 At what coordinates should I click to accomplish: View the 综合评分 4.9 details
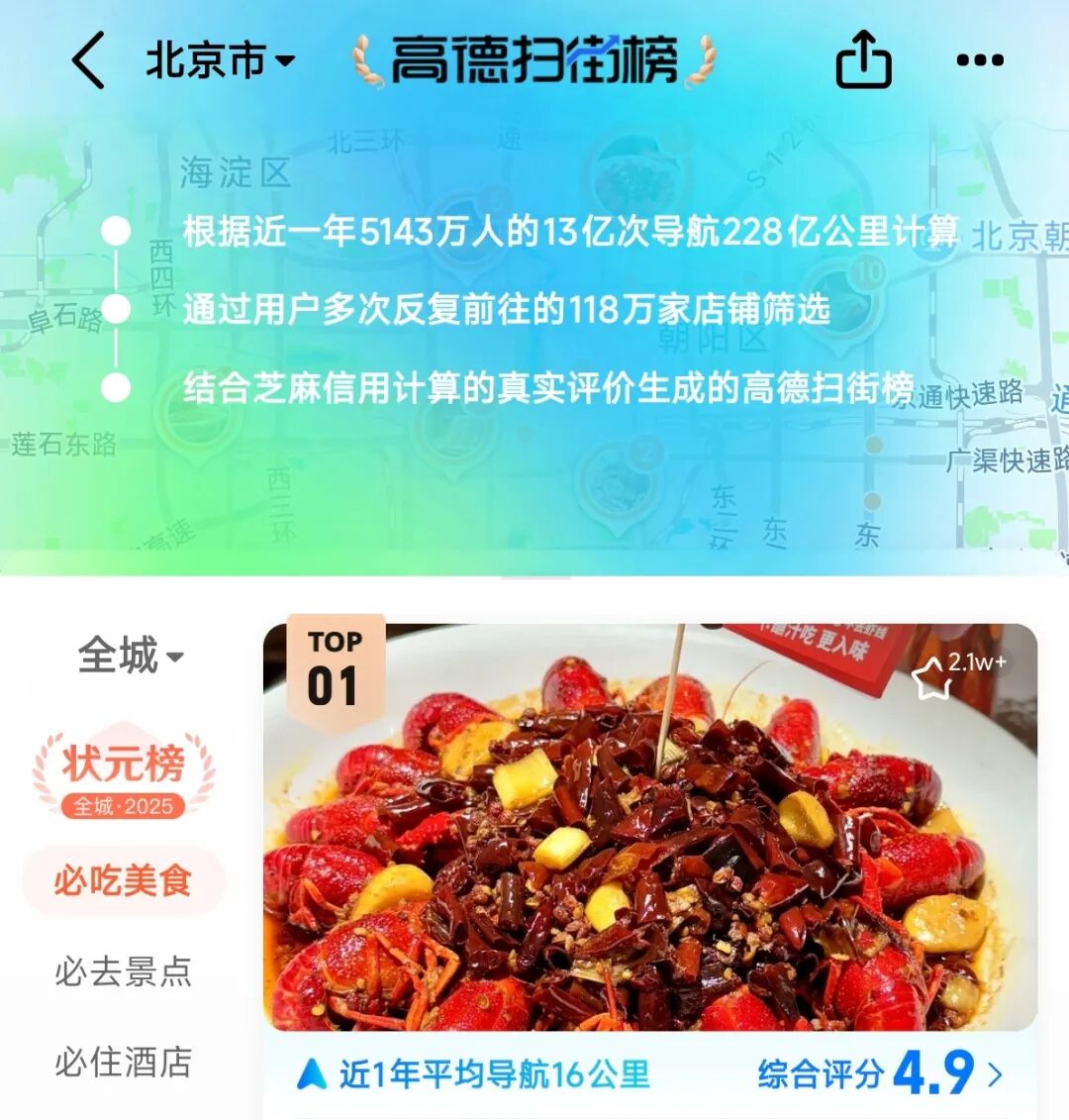[x=881, y=1073]
